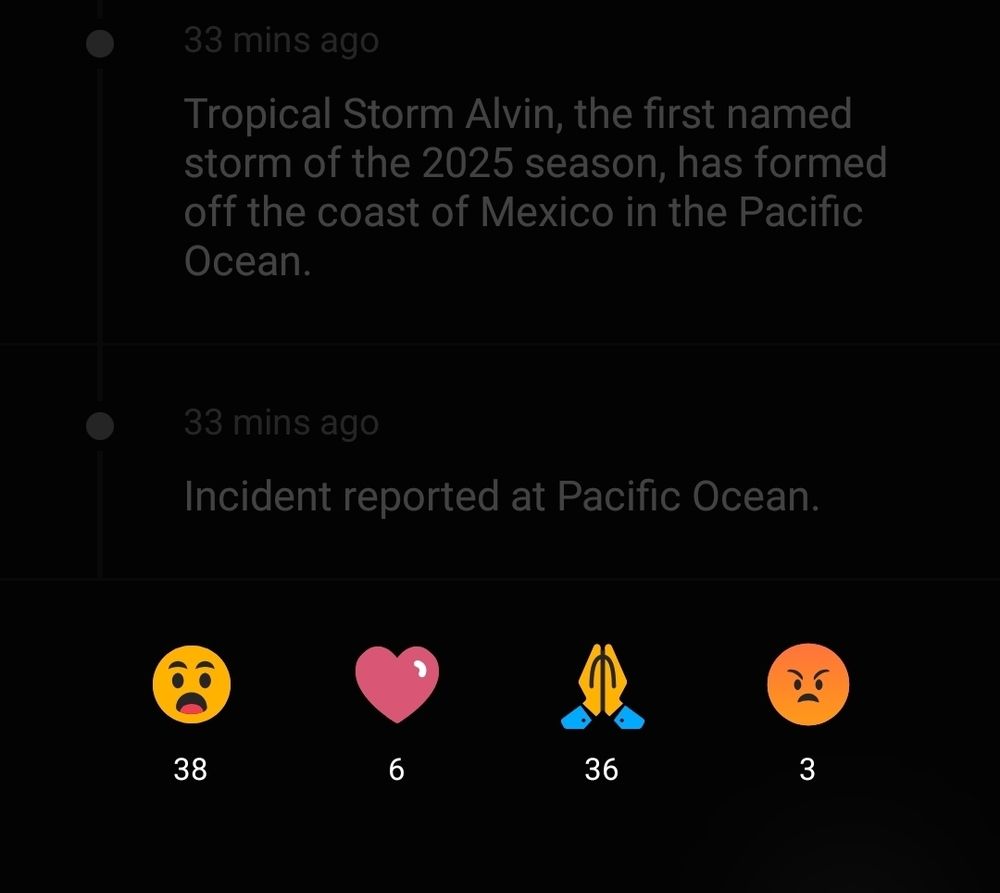React with the pink heart emoji

(x=397, y=685)
